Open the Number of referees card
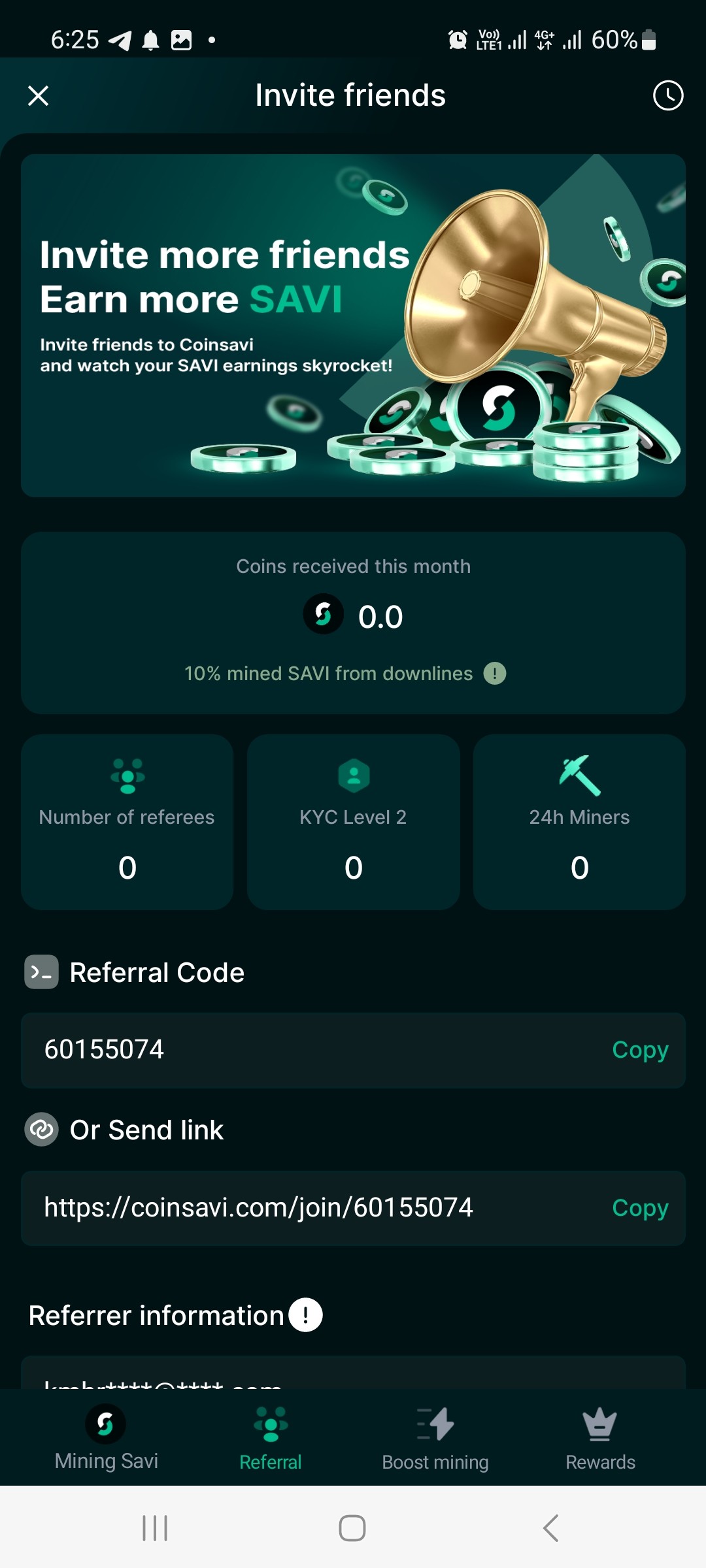Viewport: 706px width, 1568px height. click(127, 822)
